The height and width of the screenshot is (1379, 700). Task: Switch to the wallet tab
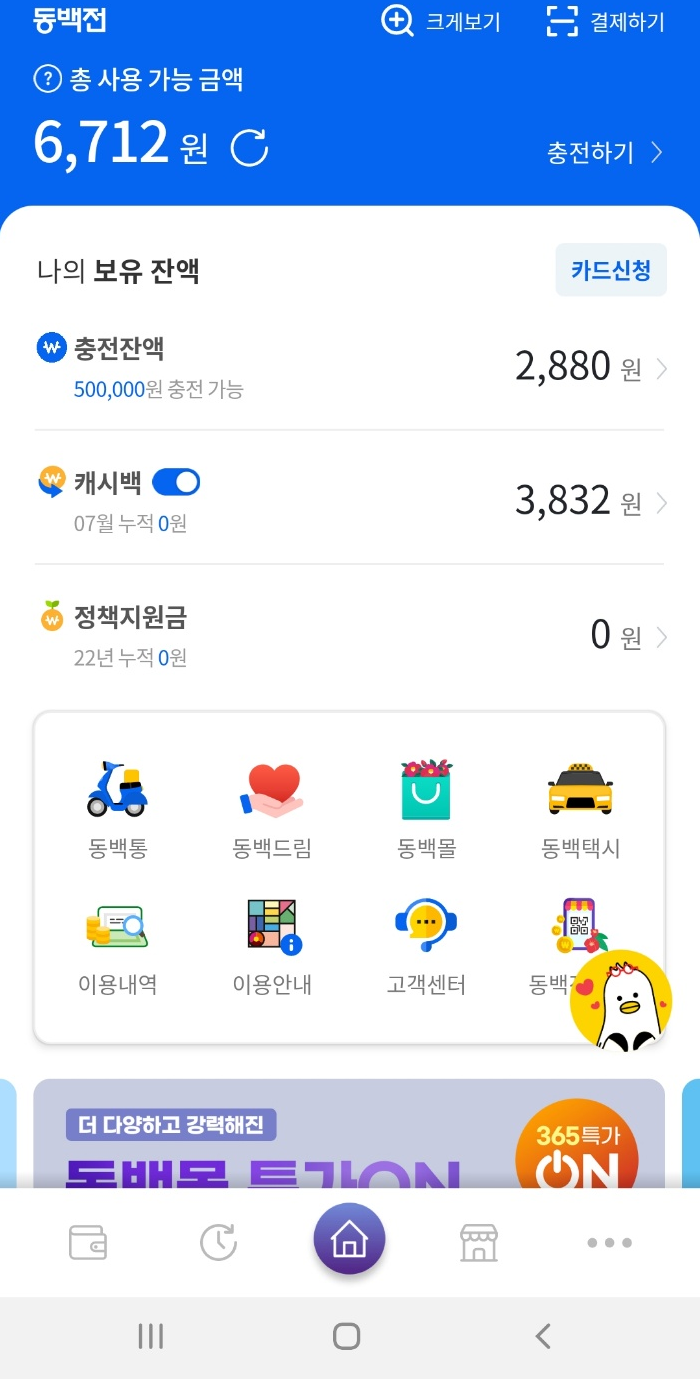click(88, 1242)
